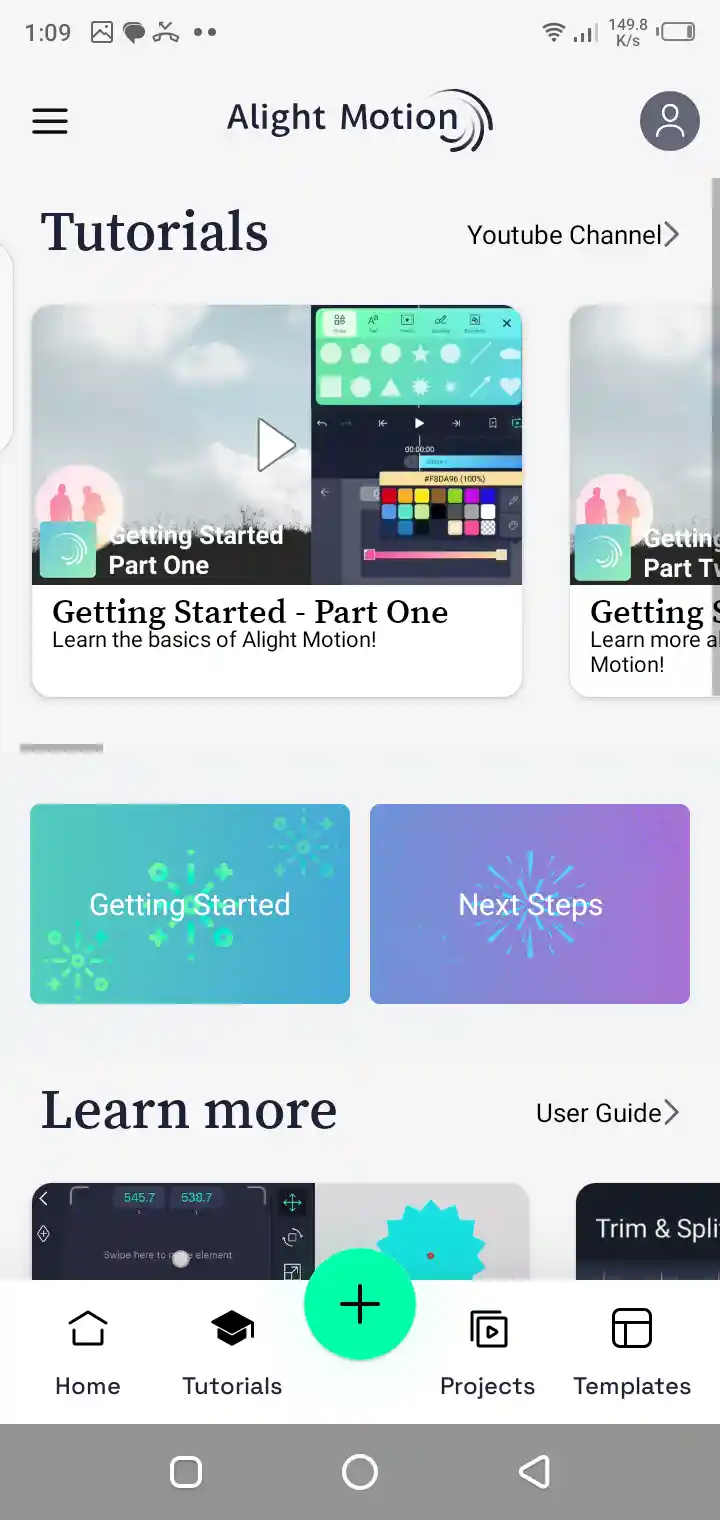Open the Getting Started banner

pos(190,904)
